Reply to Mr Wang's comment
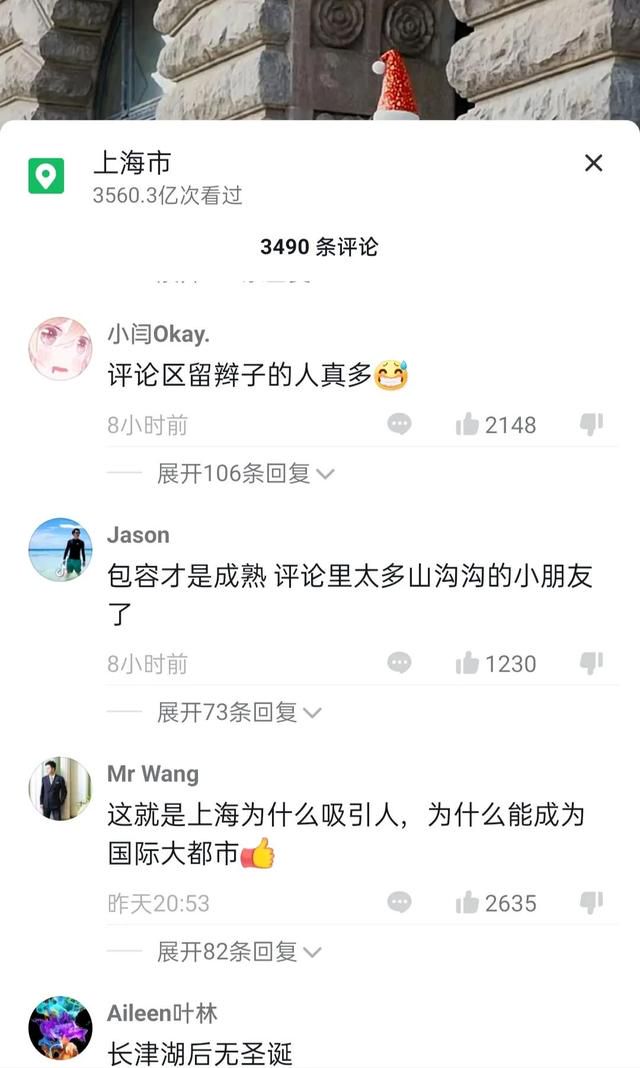 coord(399,903)
